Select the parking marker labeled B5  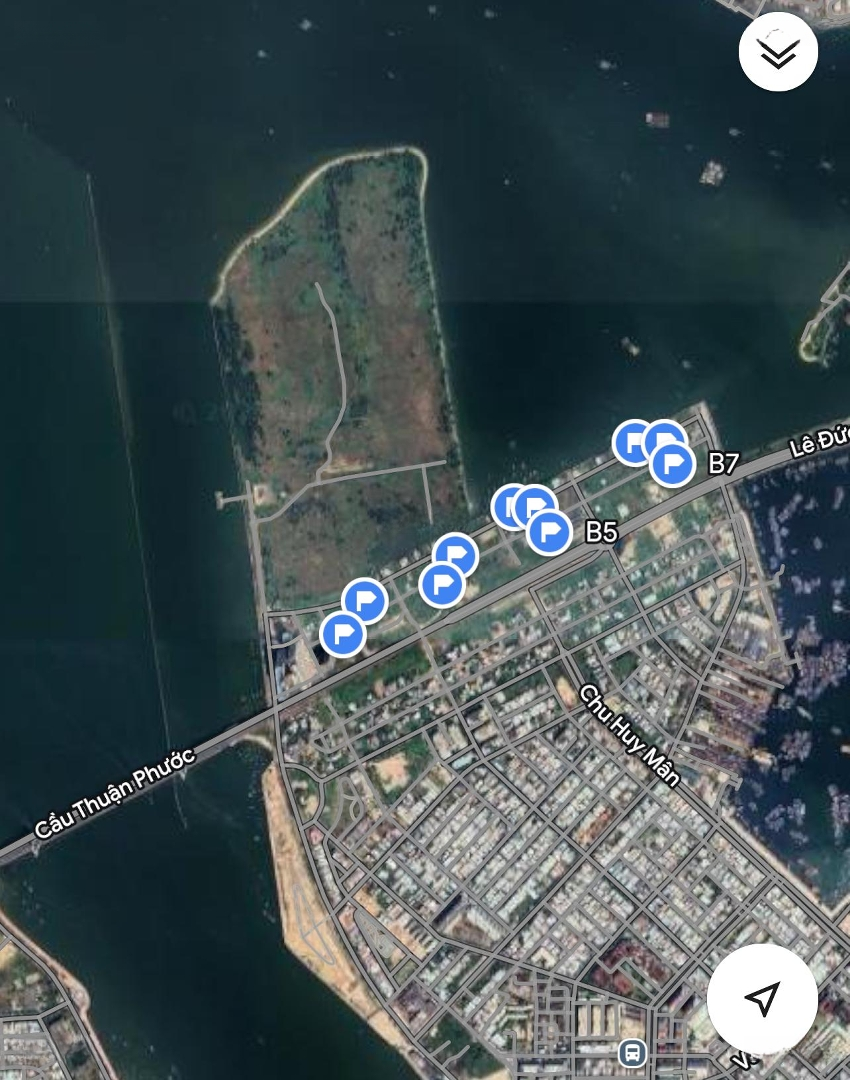tap(549, 532)
